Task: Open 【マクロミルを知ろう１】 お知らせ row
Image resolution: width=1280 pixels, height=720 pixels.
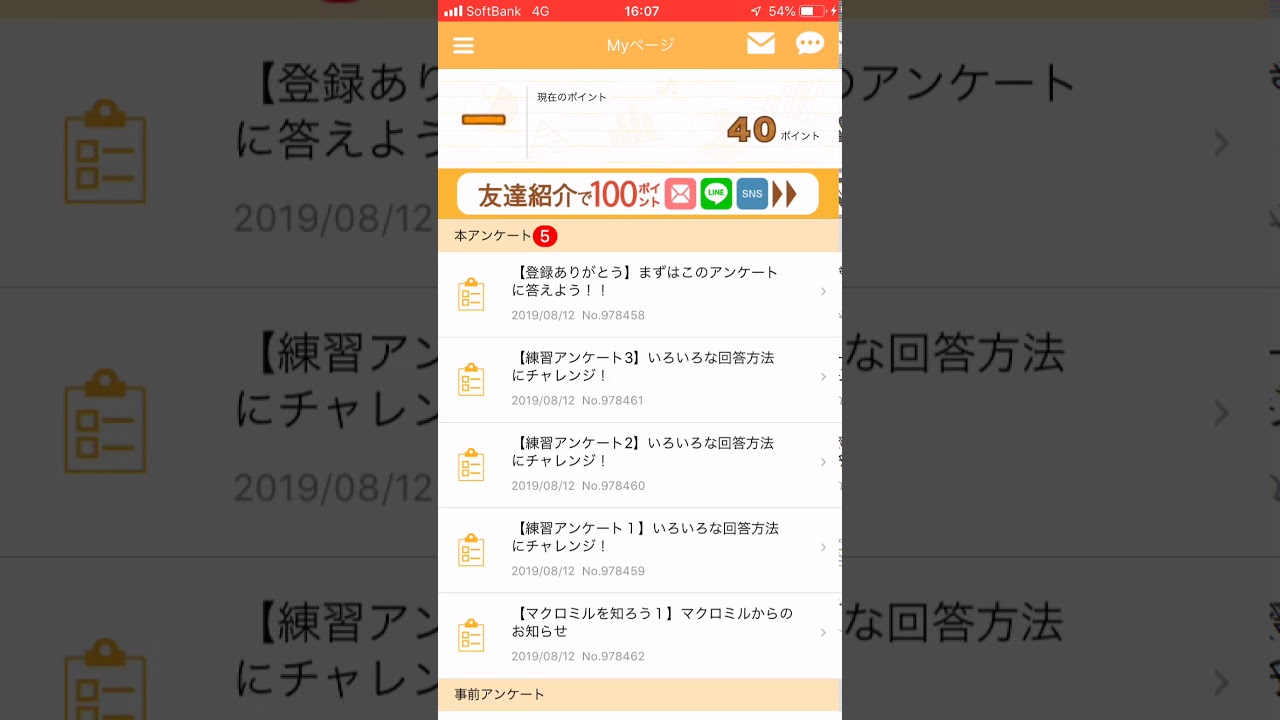Action: (x=640, y=634)
